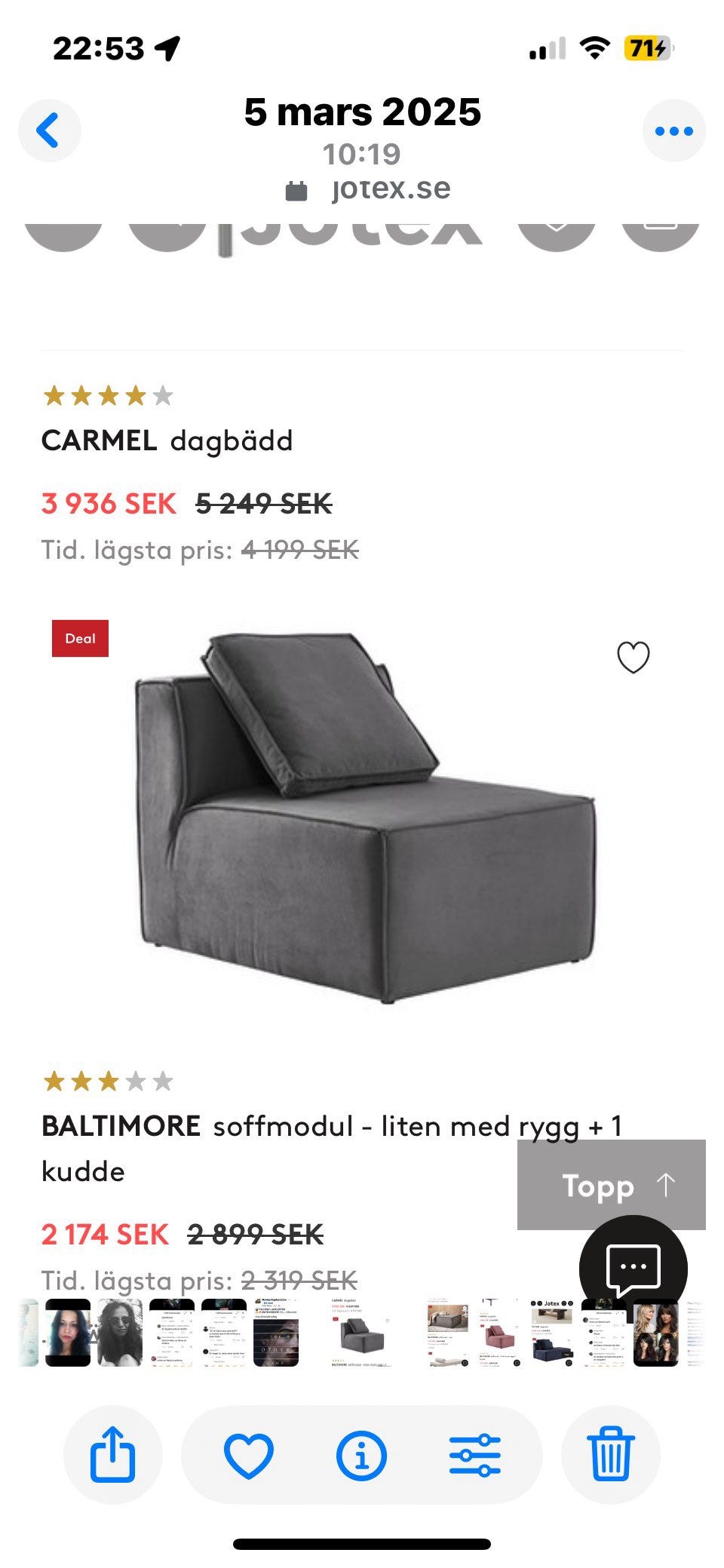Open the CARMEL dagbädd product listing
This screenshot has height=1568, width=724.
(167, 440)
